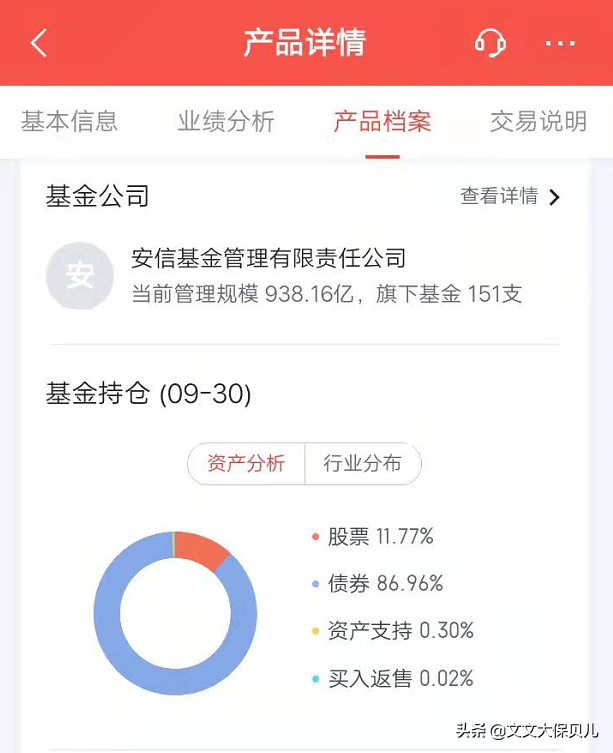Switch to the 基本信息 tab
The width and height of the screenshot is (613, 753).
pyautogui.click(x=69, y=122)
